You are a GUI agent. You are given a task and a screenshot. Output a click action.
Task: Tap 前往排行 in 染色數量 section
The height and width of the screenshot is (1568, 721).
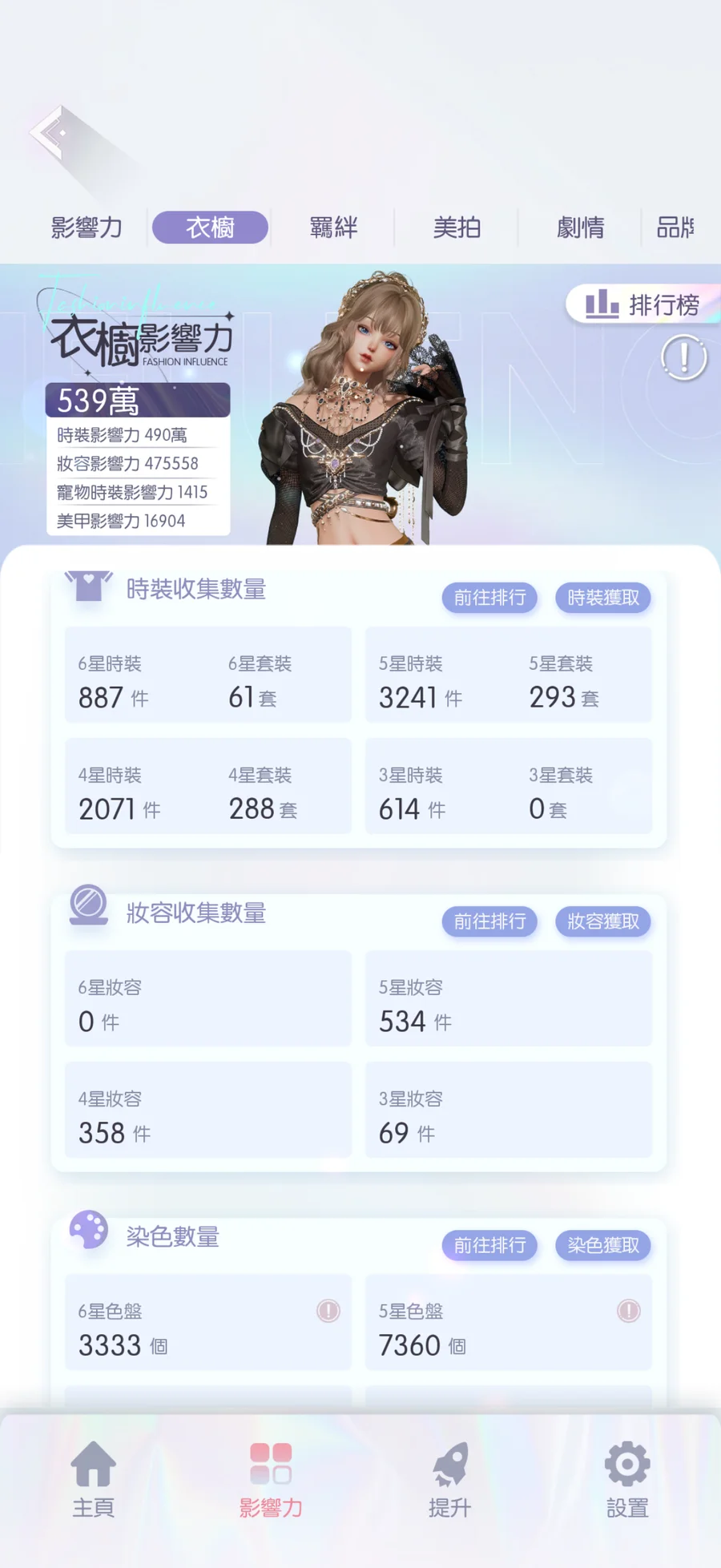point(489,1245)
